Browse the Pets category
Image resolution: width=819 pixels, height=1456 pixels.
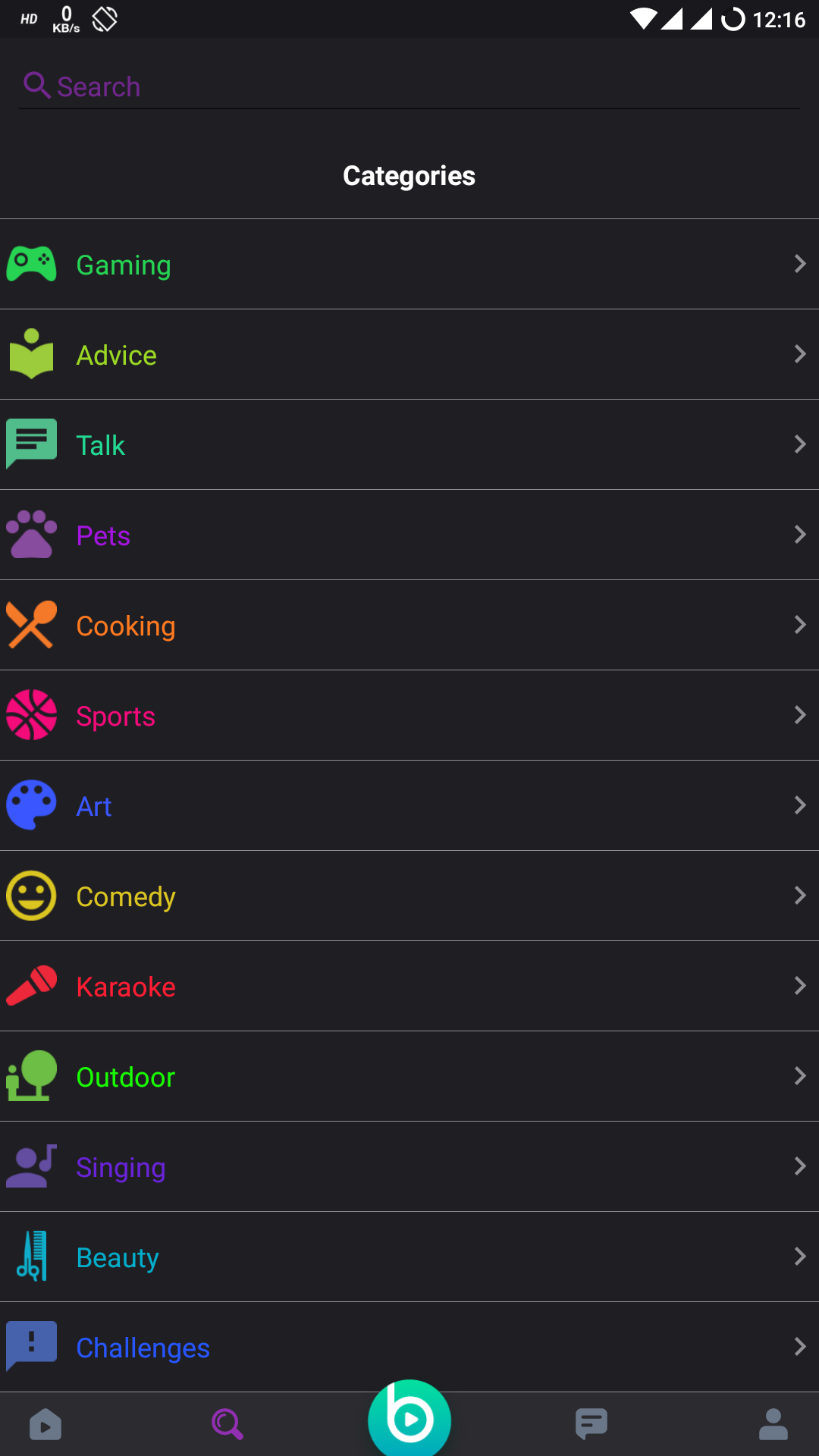point(409,535)
